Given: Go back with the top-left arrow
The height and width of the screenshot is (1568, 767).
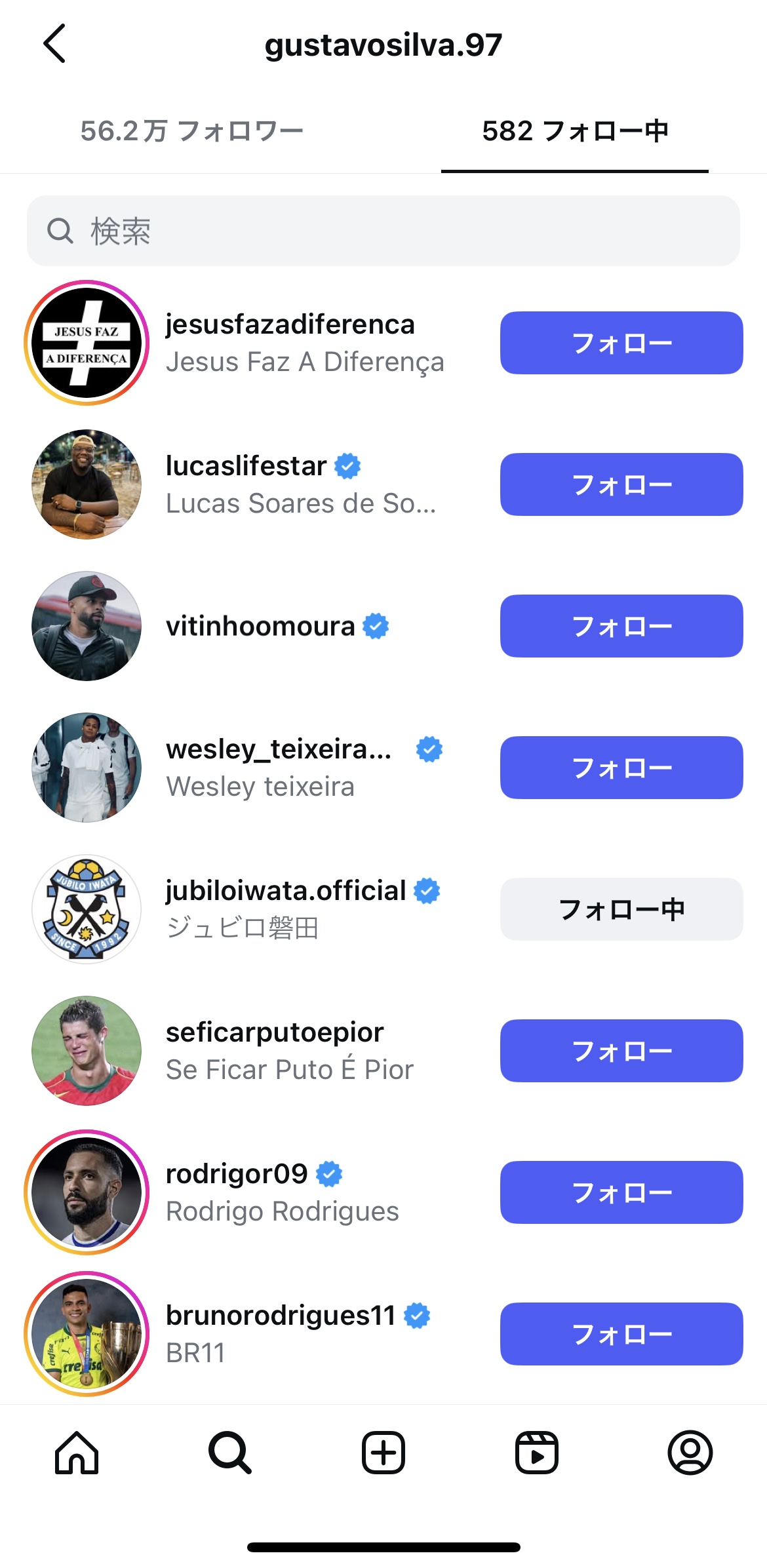Looking at the screenshot, I should [x=54, y=43].
